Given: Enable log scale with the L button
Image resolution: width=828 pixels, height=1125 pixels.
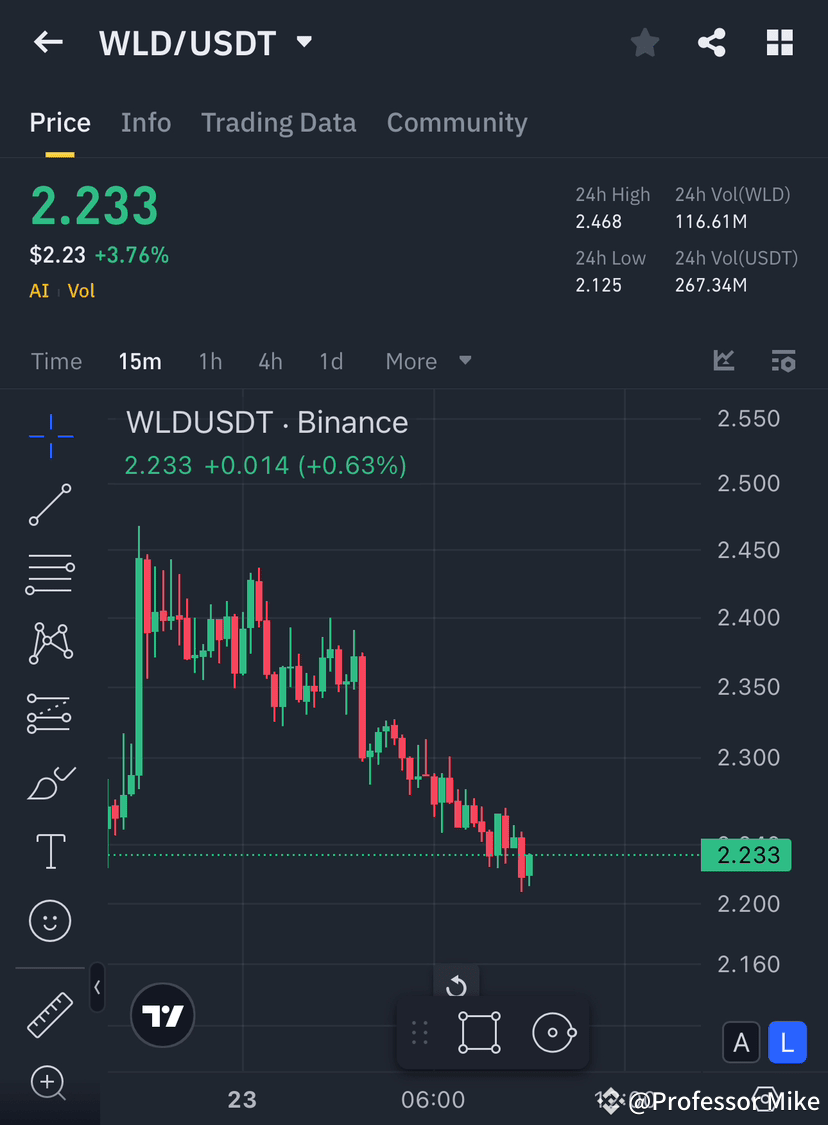Looking at the screenshot, I should point(787,1042).
